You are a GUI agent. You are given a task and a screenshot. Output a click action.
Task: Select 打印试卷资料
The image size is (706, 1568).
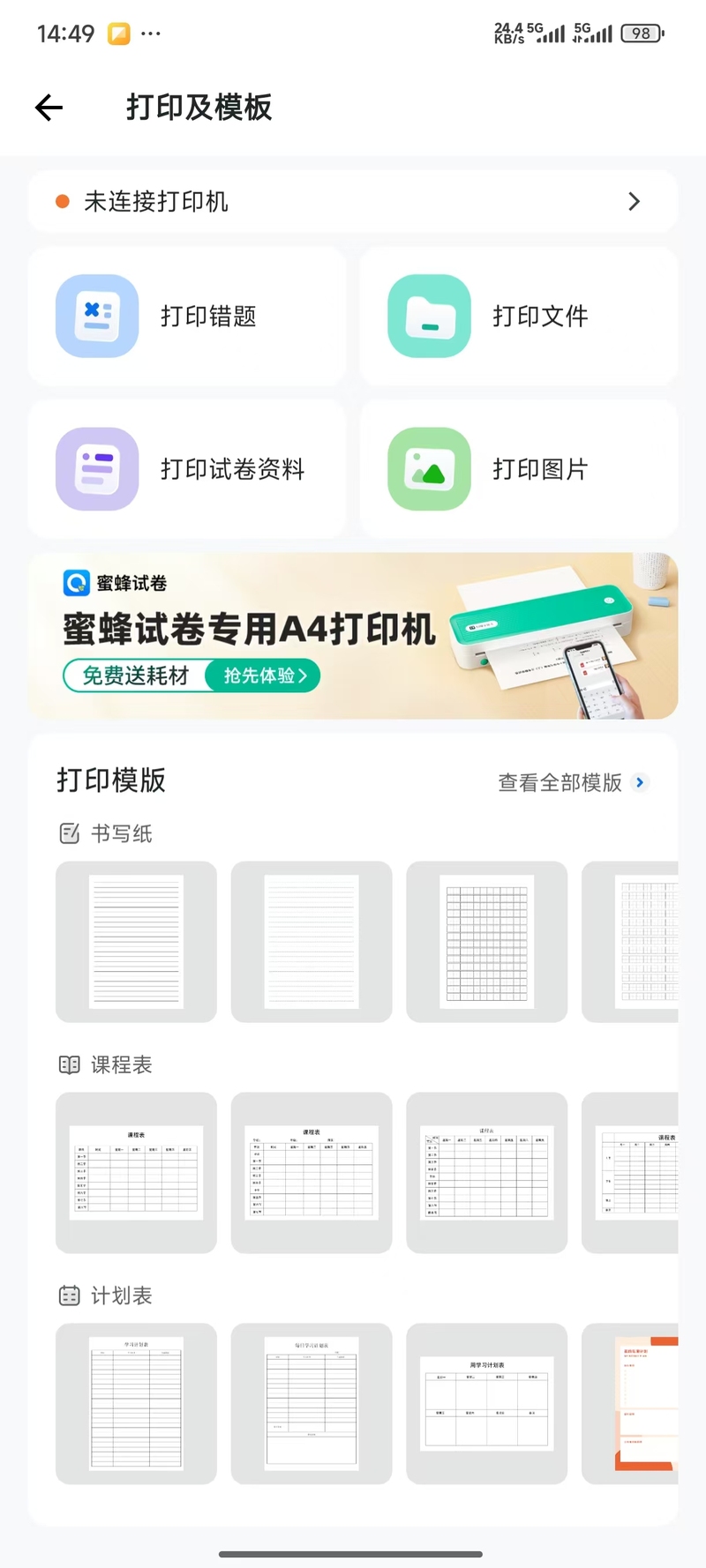[186, 469]
